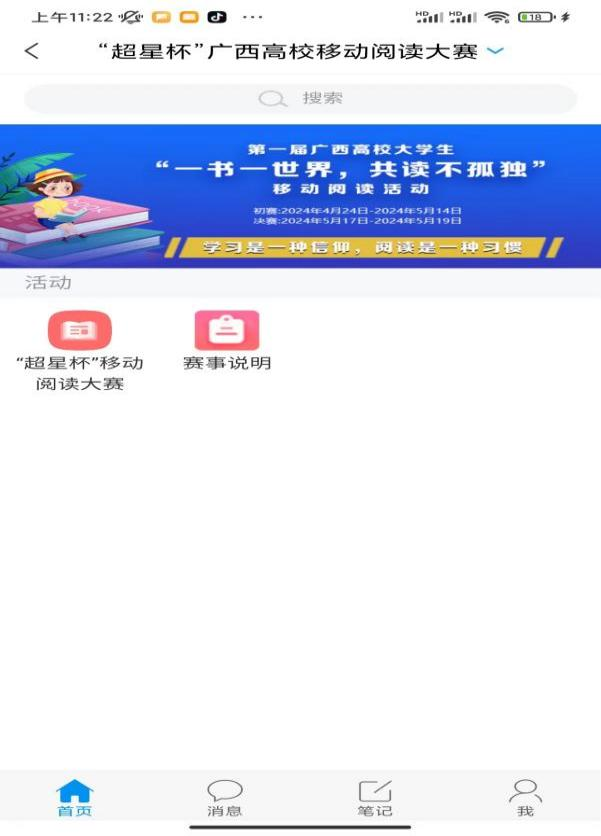This screenshot has height=836, width=601.
Task: Open the 搜索 search box
Action: [x=300, y=98]
